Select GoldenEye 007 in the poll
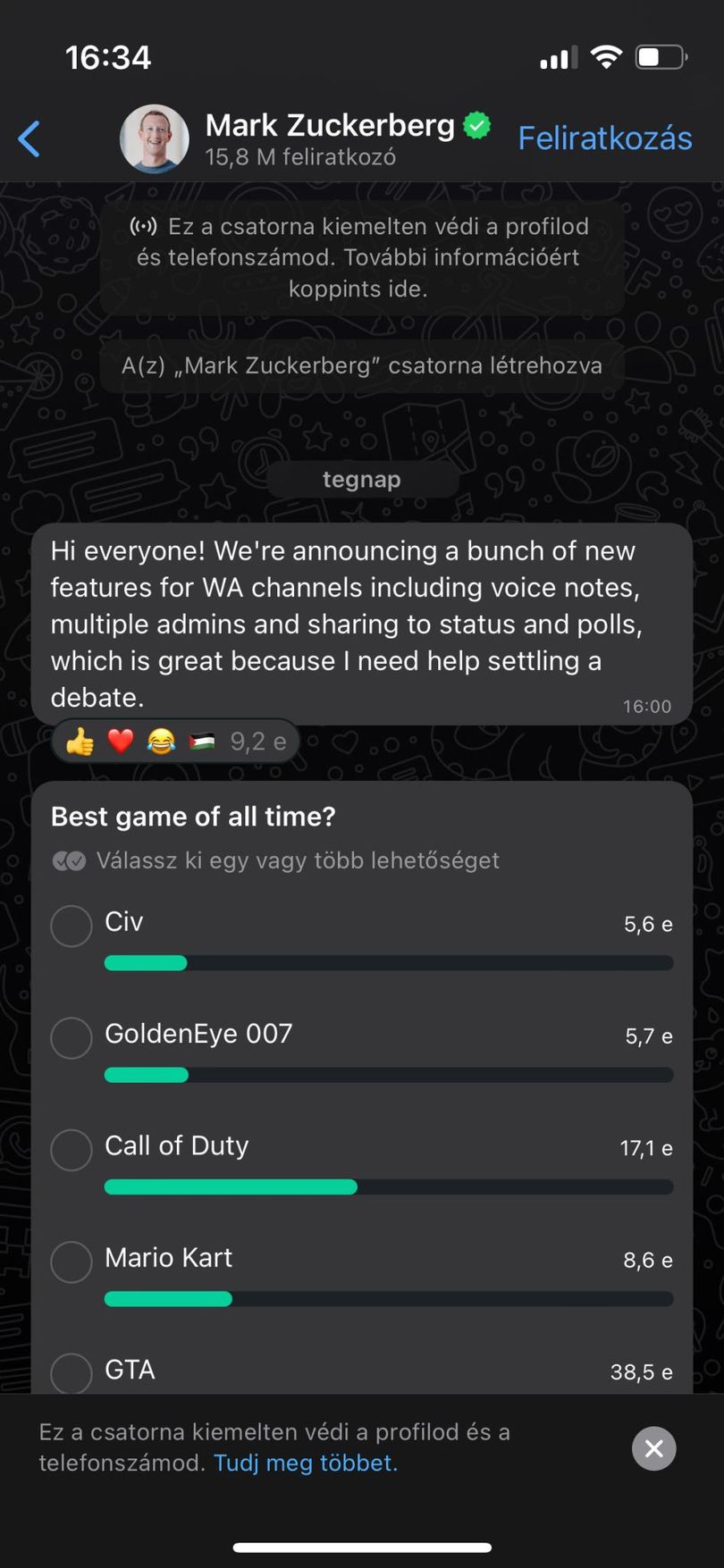The image size is (724, 1568). click(x=72, y=1037)
